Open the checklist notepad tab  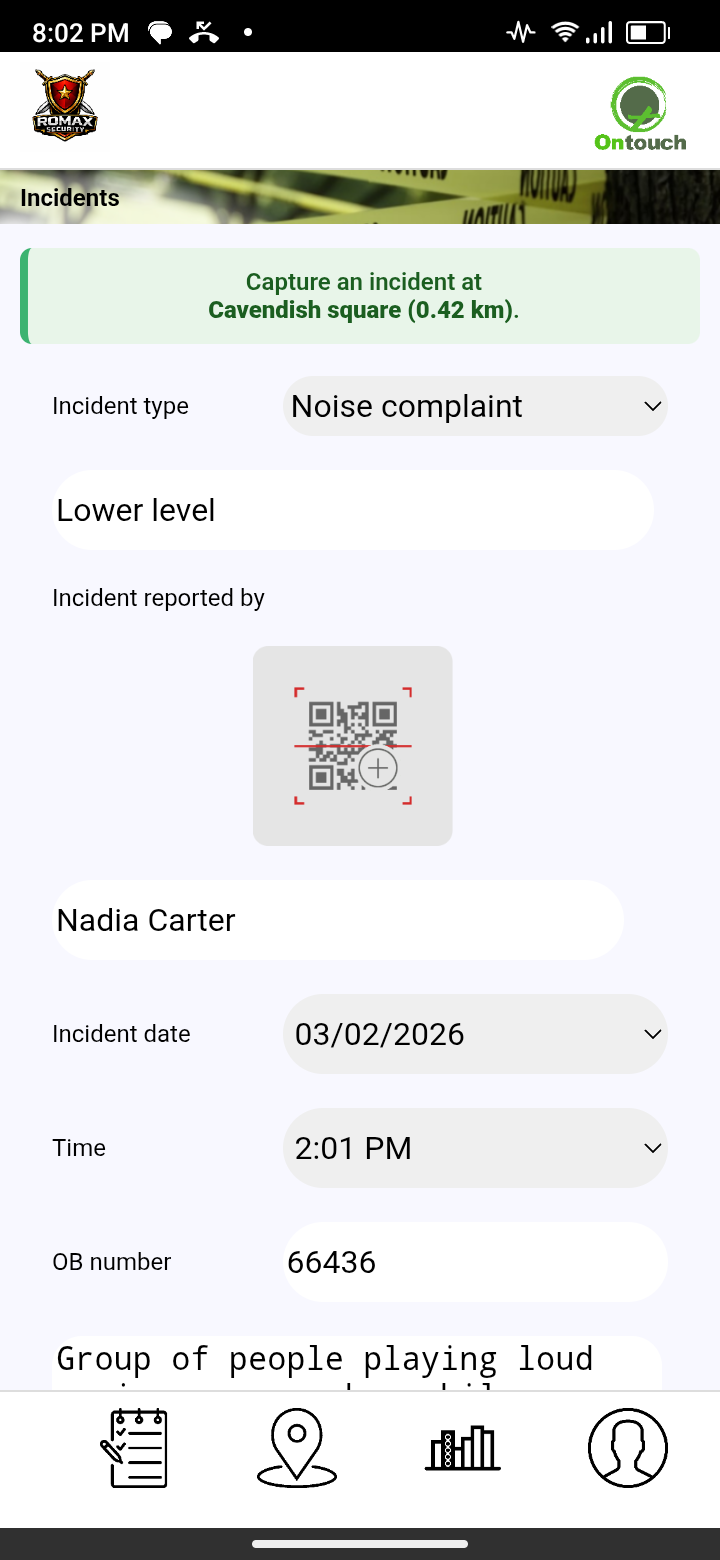coord(134,1448)
